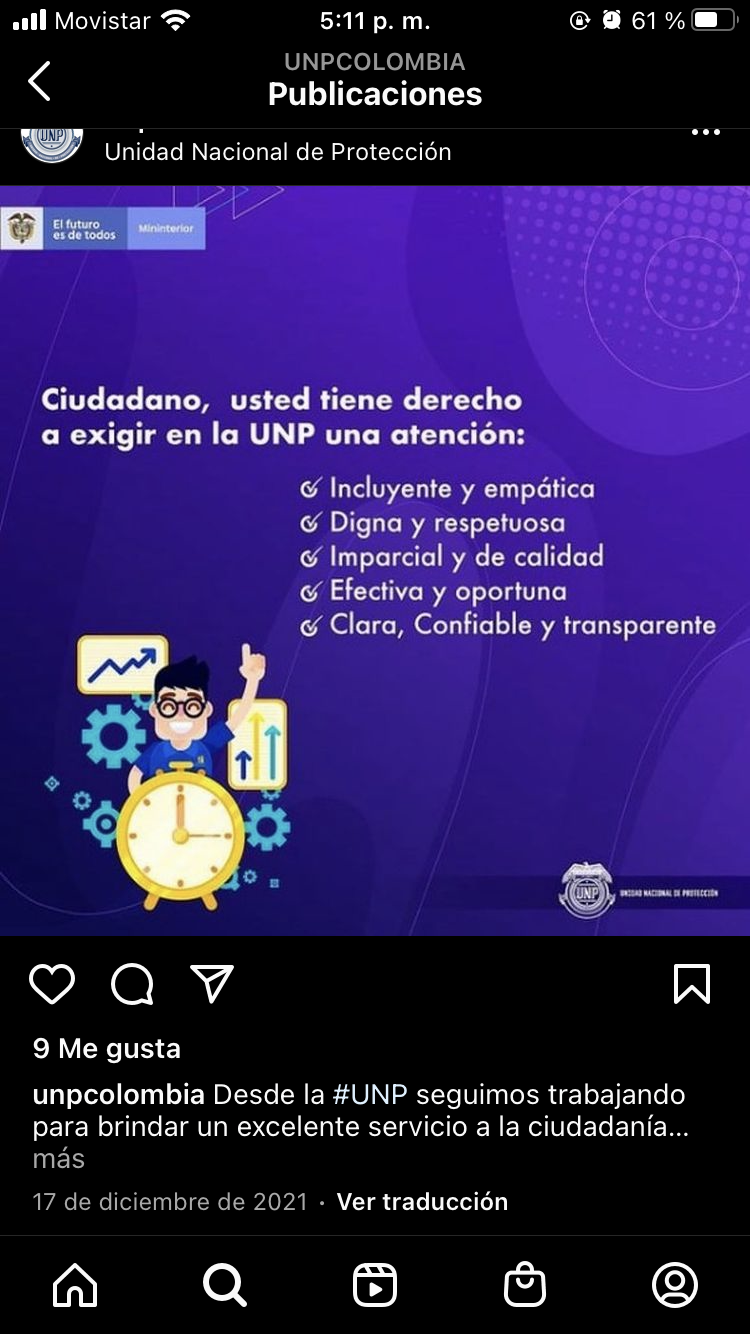Like the unpcolombia post
Screen dimensions: 750x1334
(52, 984)
